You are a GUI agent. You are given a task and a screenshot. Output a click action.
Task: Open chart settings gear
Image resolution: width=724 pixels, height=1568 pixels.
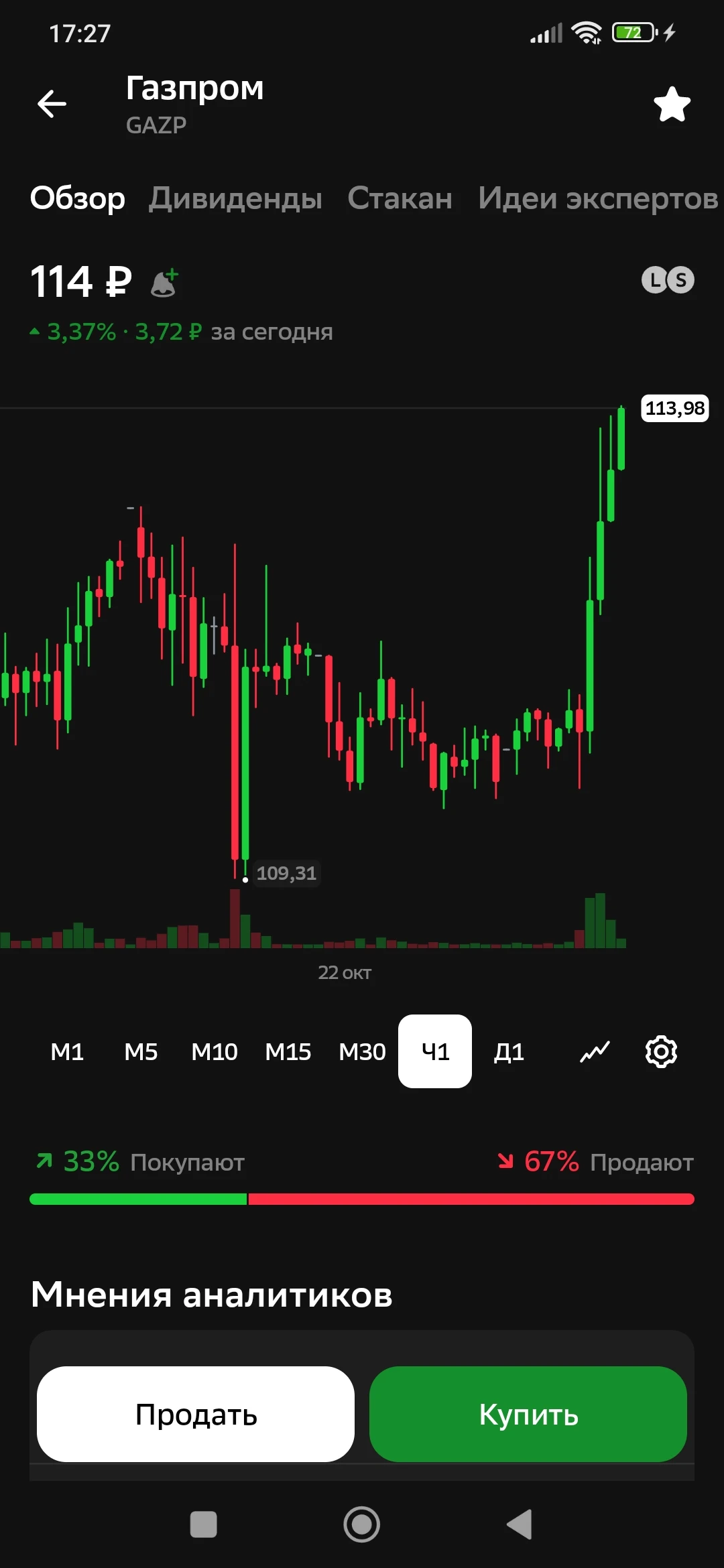click(x=661, y=1051)
